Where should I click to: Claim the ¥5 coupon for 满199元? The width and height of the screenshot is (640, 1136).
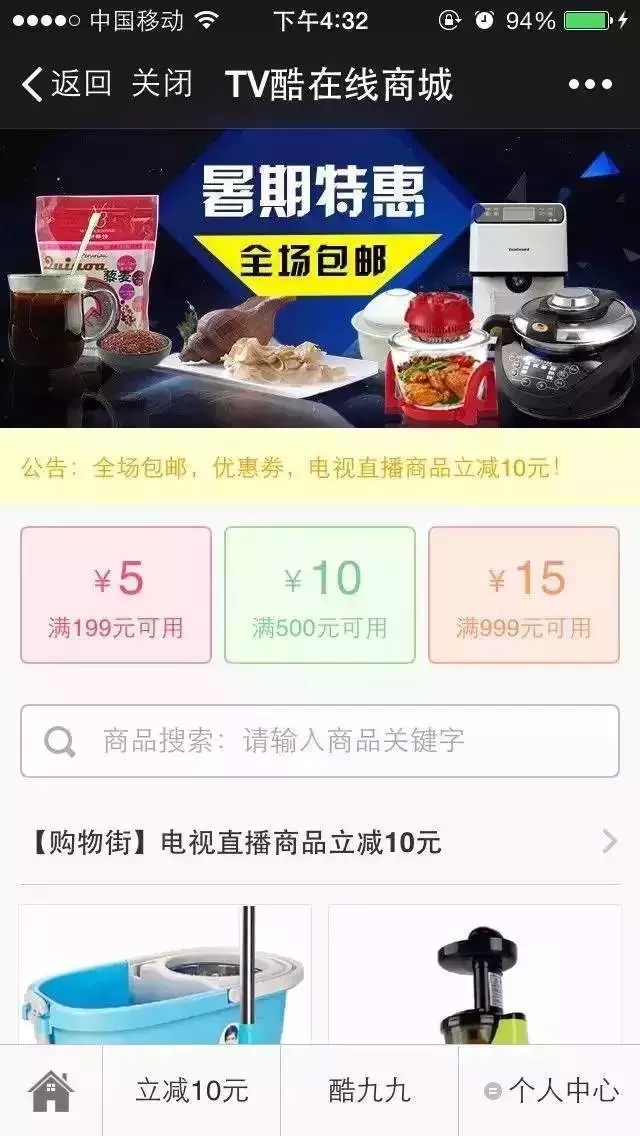(x=116, y=595)
